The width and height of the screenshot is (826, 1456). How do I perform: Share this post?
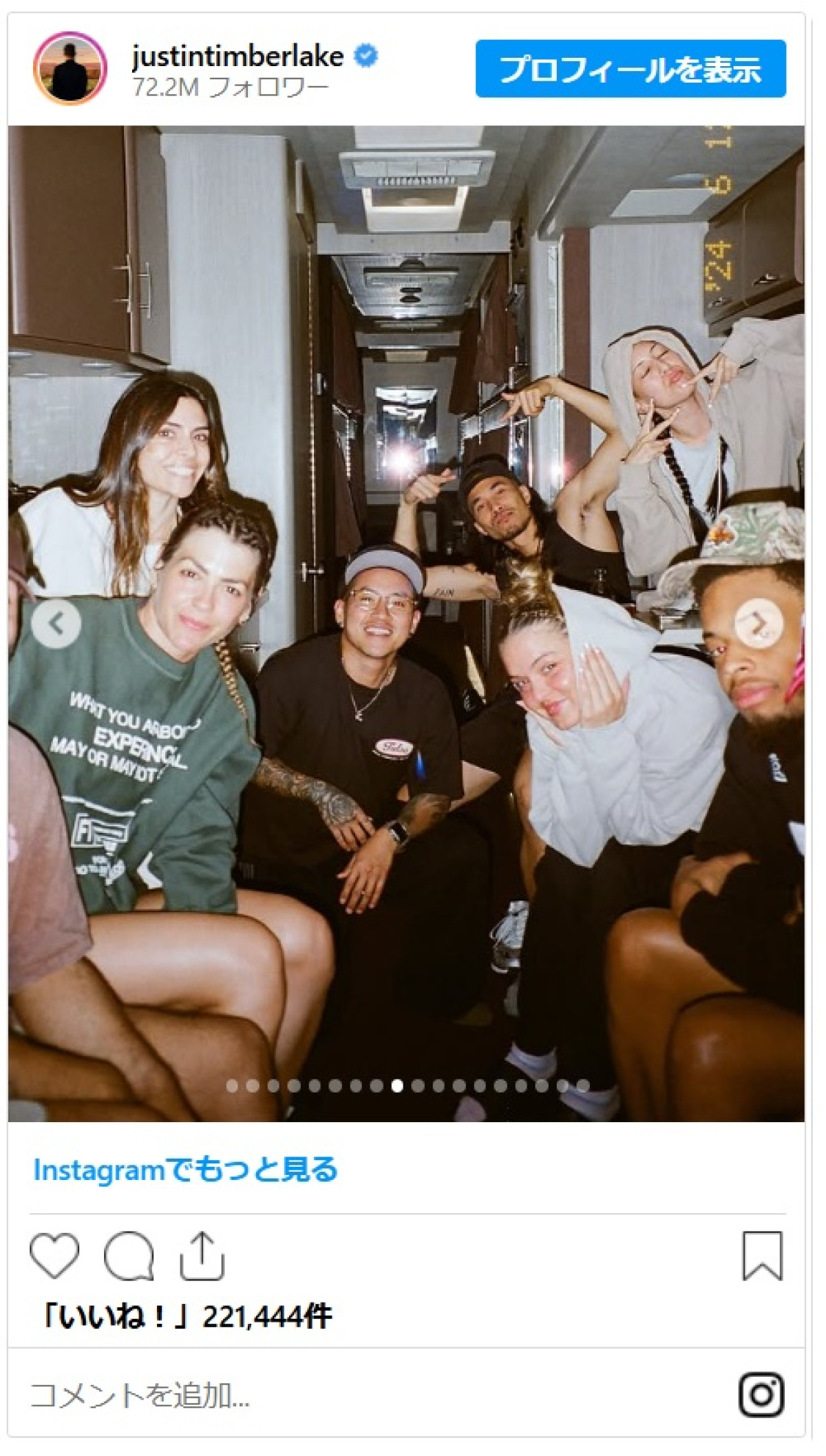[x=202, y=1256]
